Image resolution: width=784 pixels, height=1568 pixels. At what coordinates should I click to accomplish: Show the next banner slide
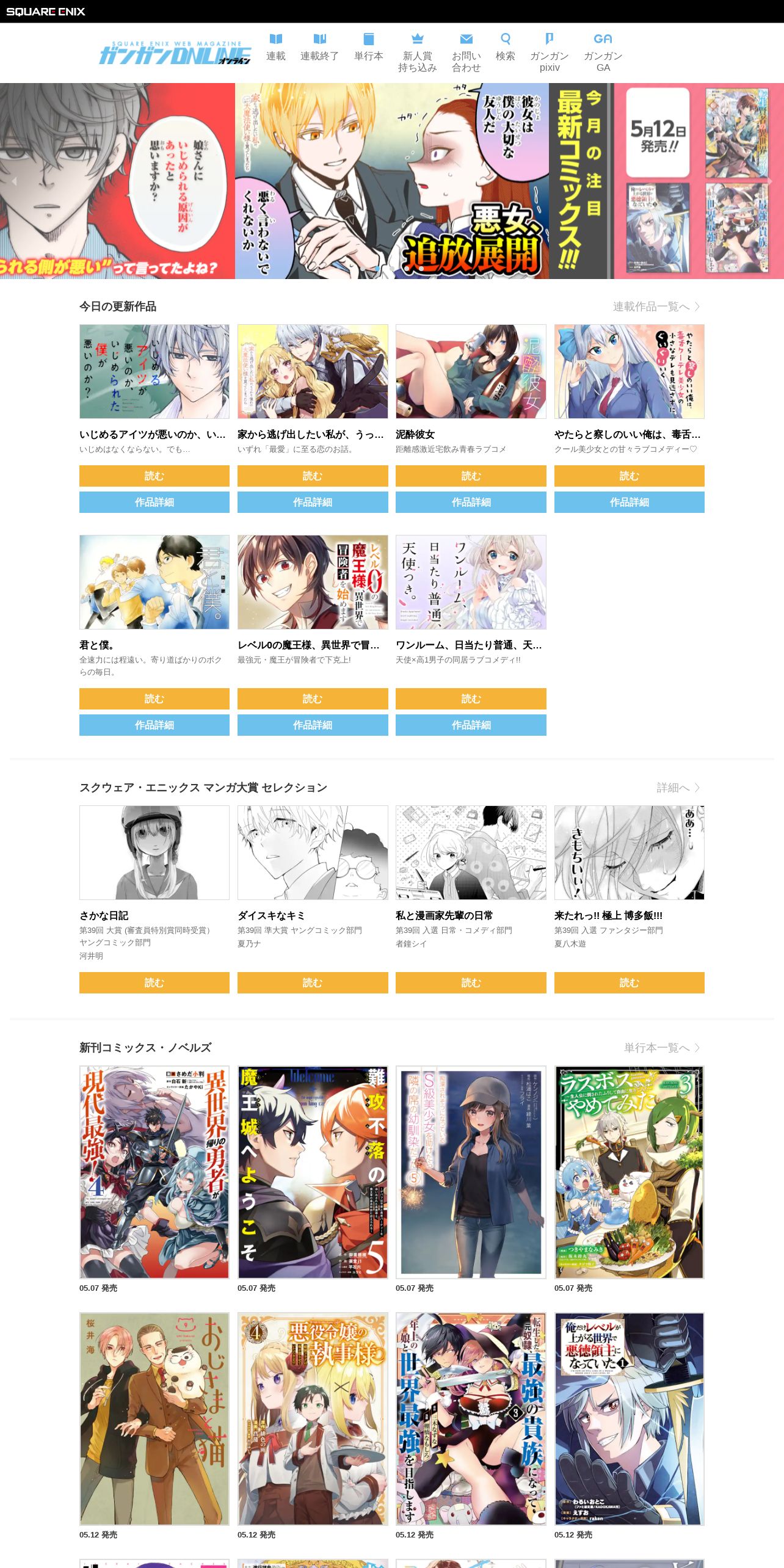pyautogui.click(x=770, y=181)
